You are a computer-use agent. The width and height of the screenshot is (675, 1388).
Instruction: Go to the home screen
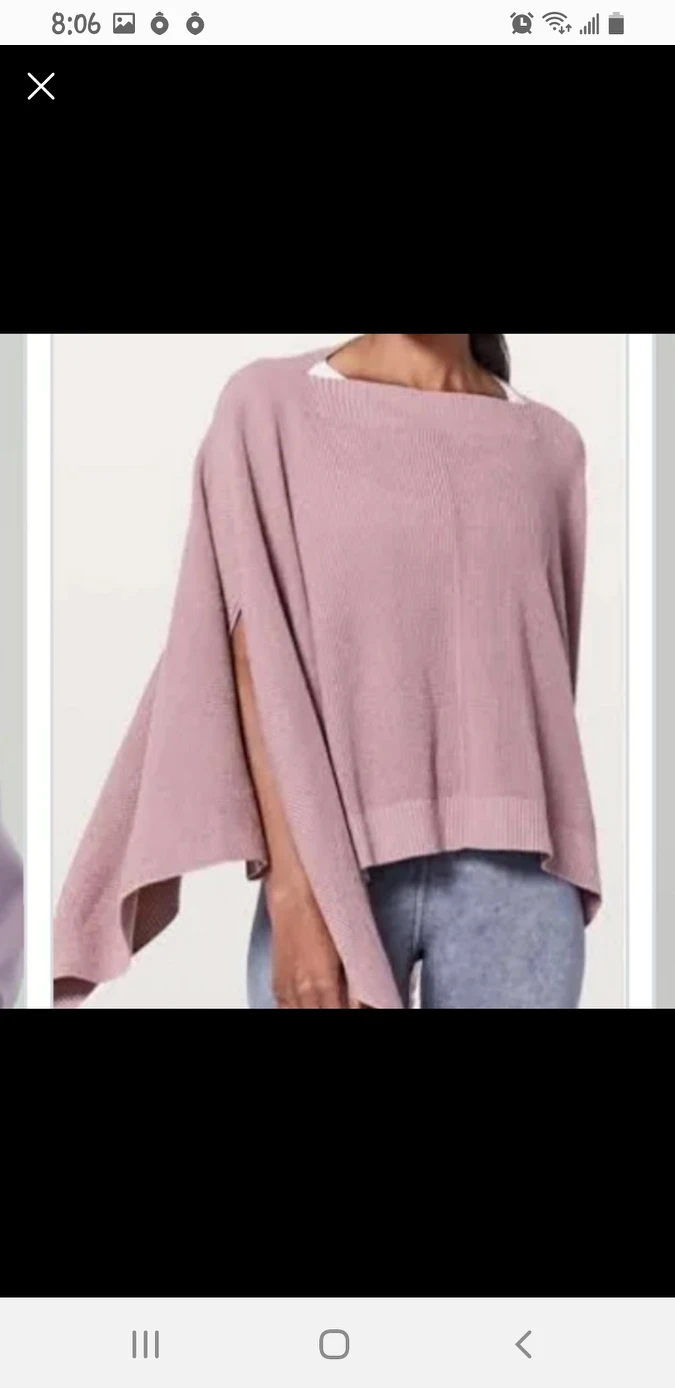tap(334, 1344)
